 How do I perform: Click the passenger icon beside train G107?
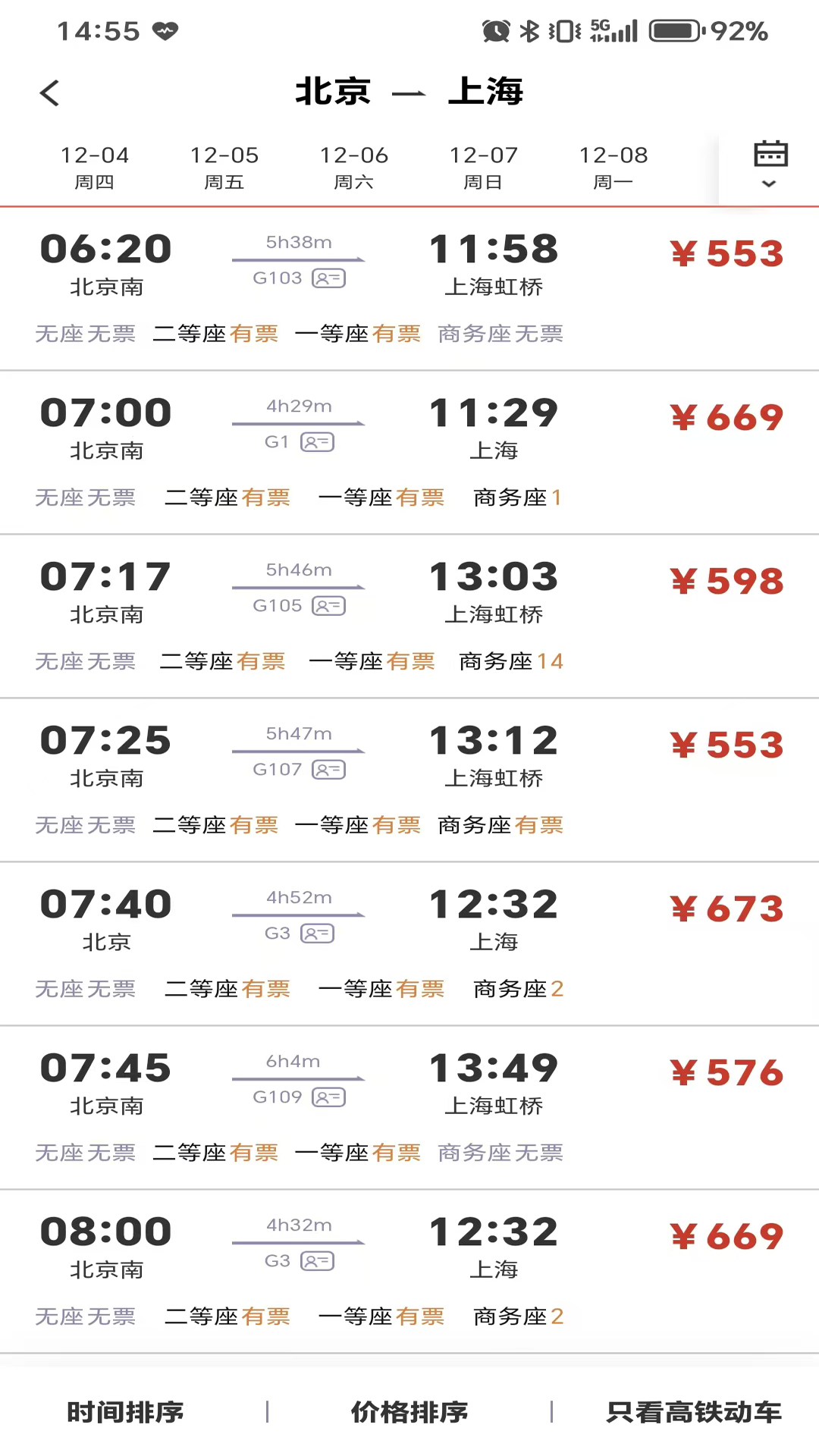(328, 769)
